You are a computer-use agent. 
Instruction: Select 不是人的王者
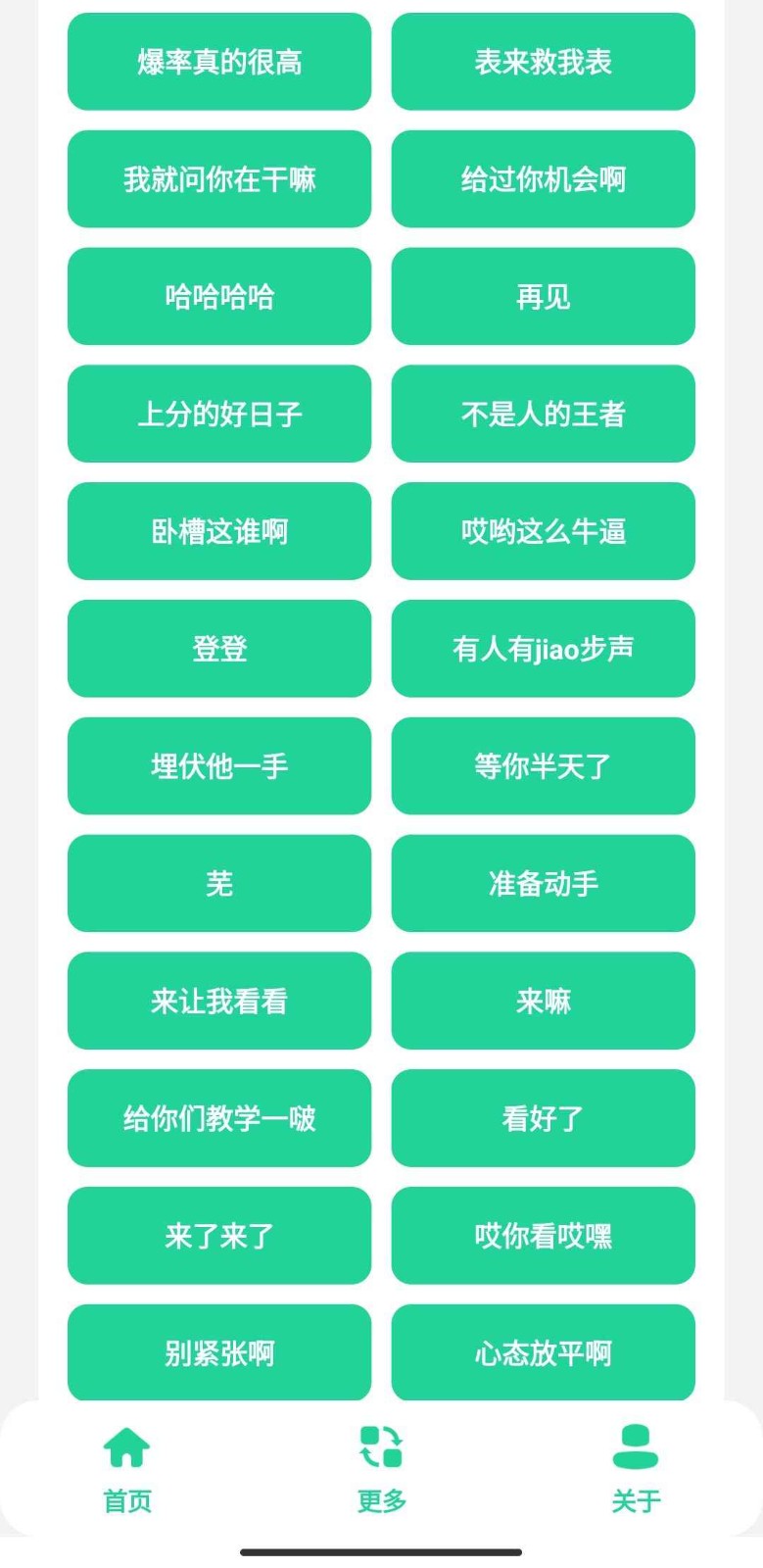pyautogui.click(x=543, y=414)
